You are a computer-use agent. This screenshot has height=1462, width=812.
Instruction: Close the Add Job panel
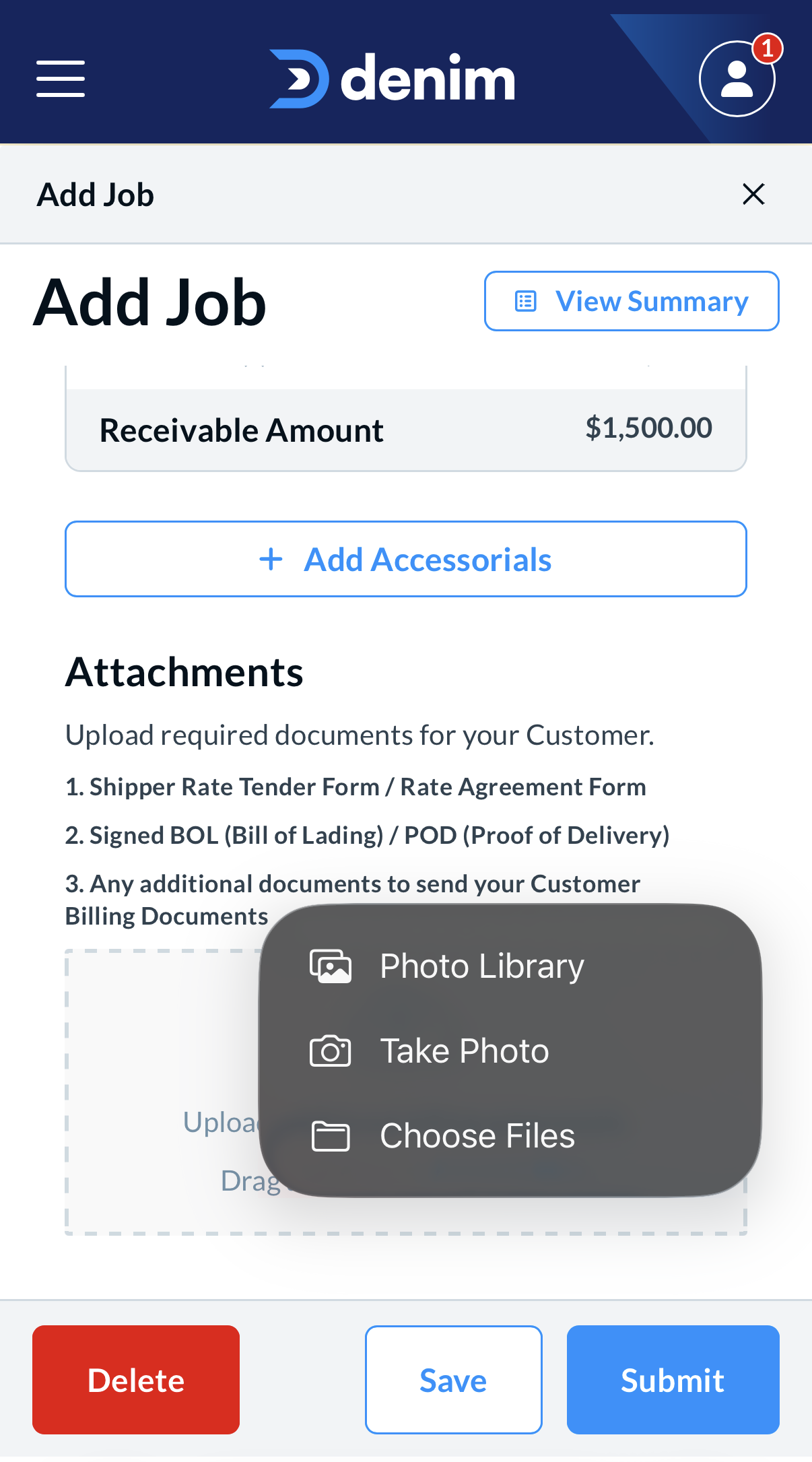point(753,194)
